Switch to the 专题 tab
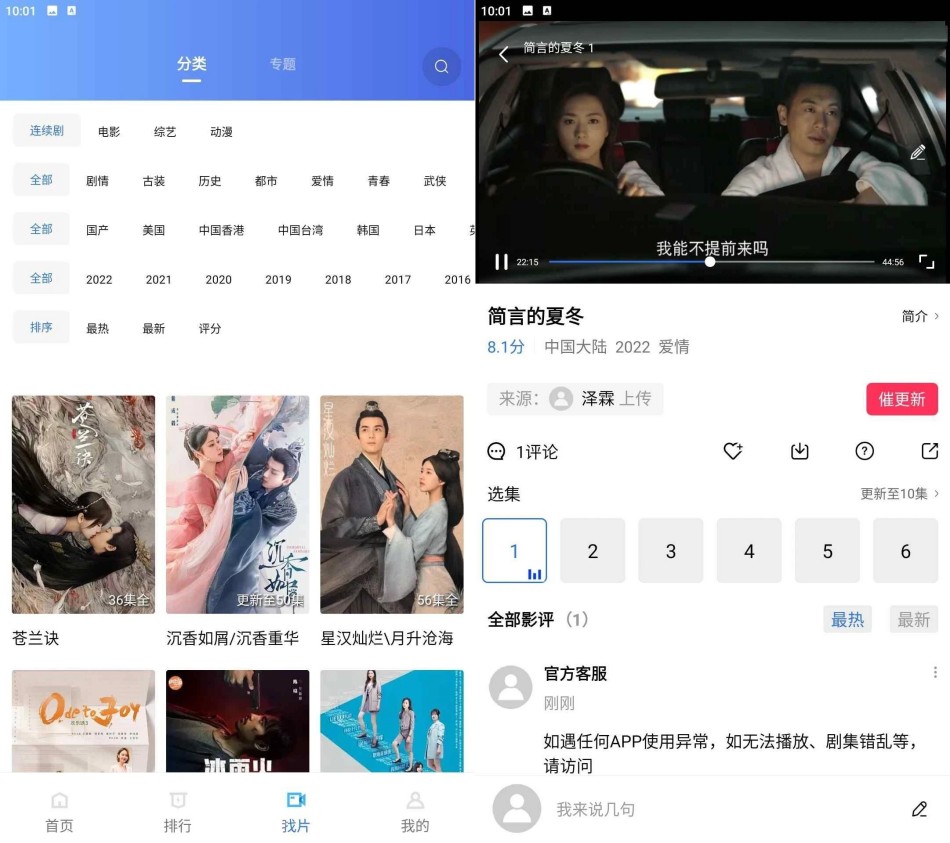The height and width of the screenshot is (843, 950). 282,64
